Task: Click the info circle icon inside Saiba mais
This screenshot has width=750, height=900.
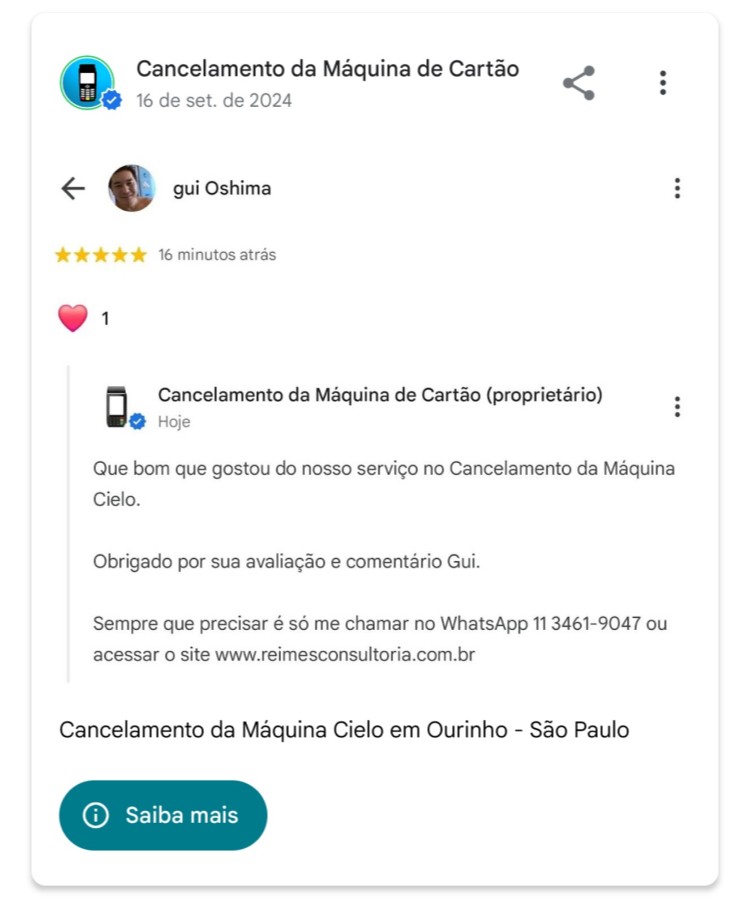Action: tap(95, 815)
